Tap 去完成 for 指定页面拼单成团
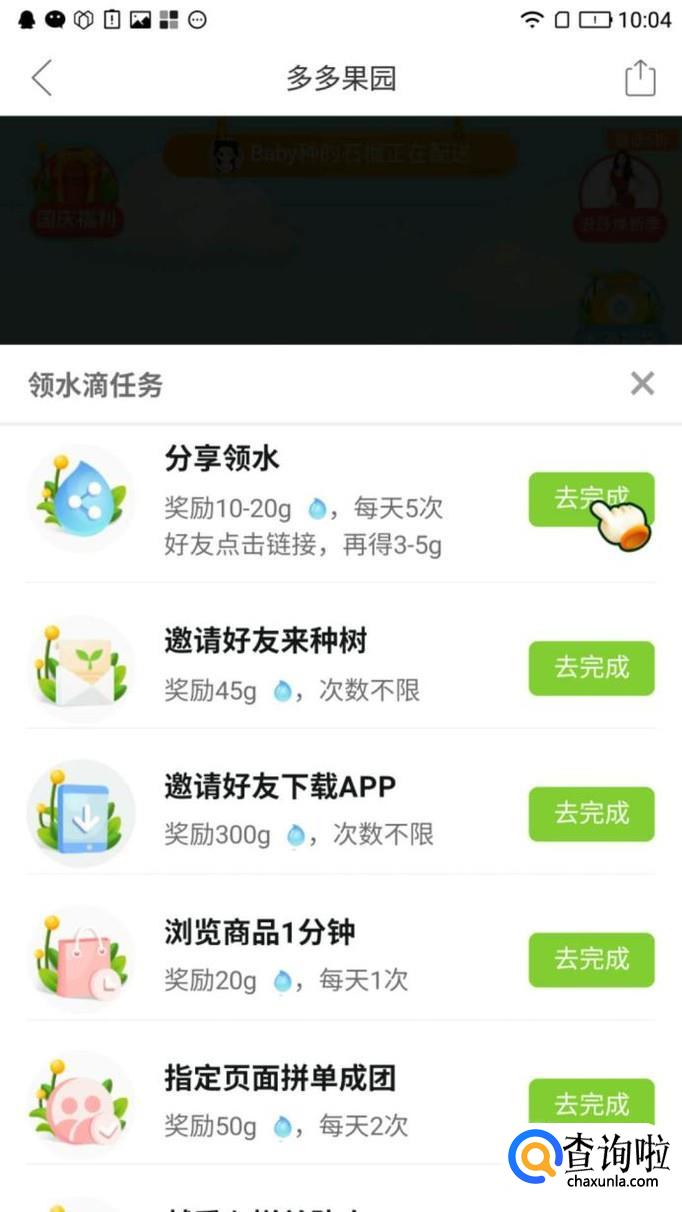The width and height of the screenshot is (682, 1212). click(591, 1104)
